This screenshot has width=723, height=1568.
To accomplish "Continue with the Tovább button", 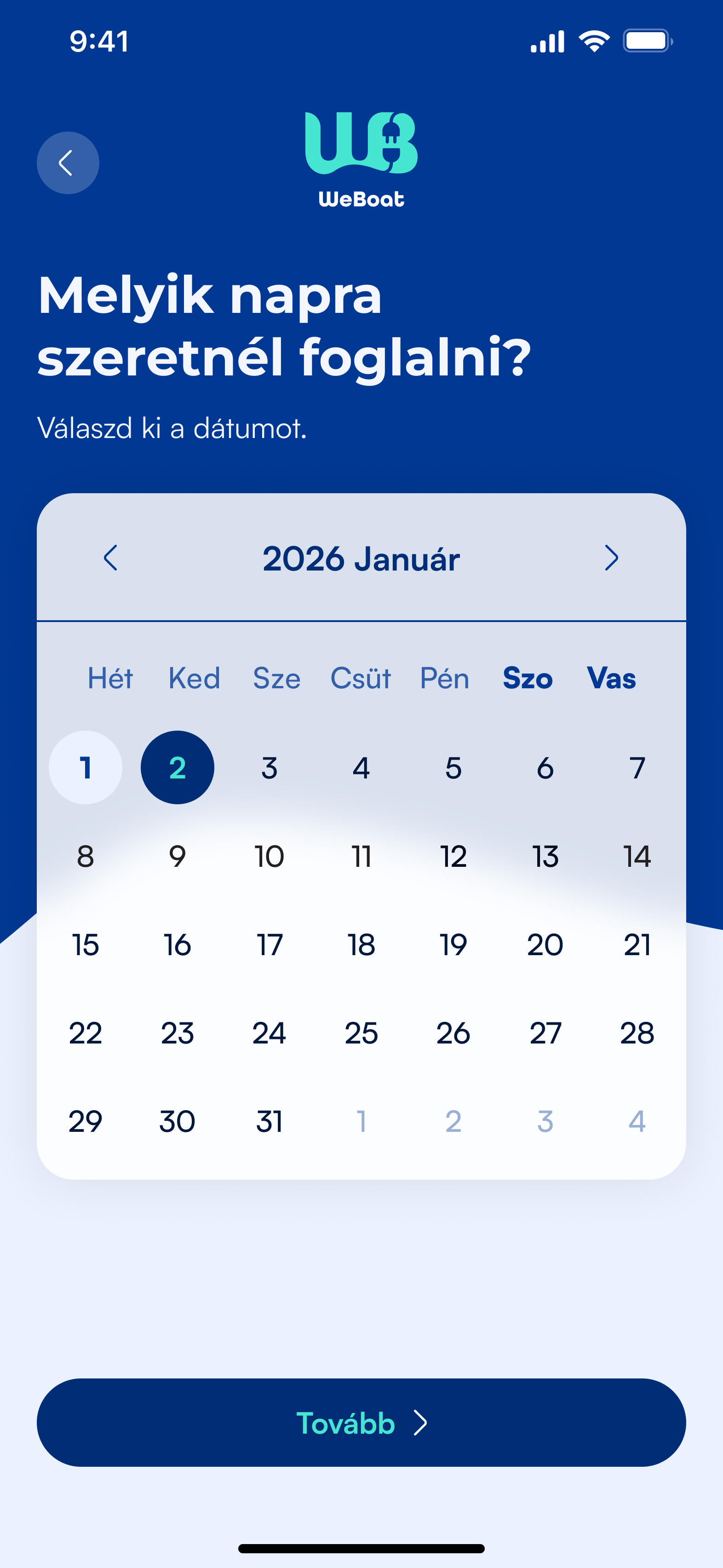I will coord(361,1423).
